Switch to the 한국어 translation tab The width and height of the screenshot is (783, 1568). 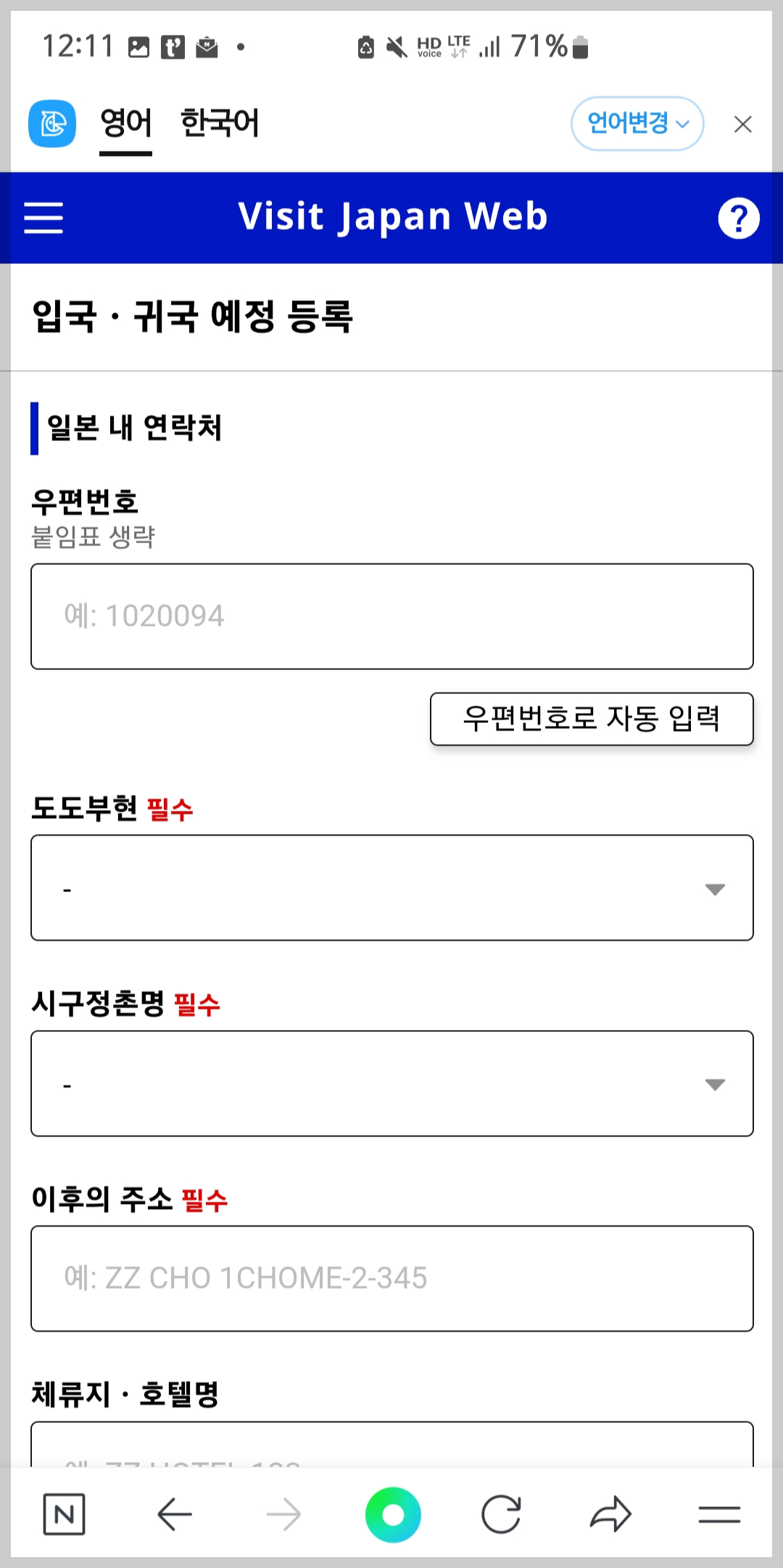point(220,123)
